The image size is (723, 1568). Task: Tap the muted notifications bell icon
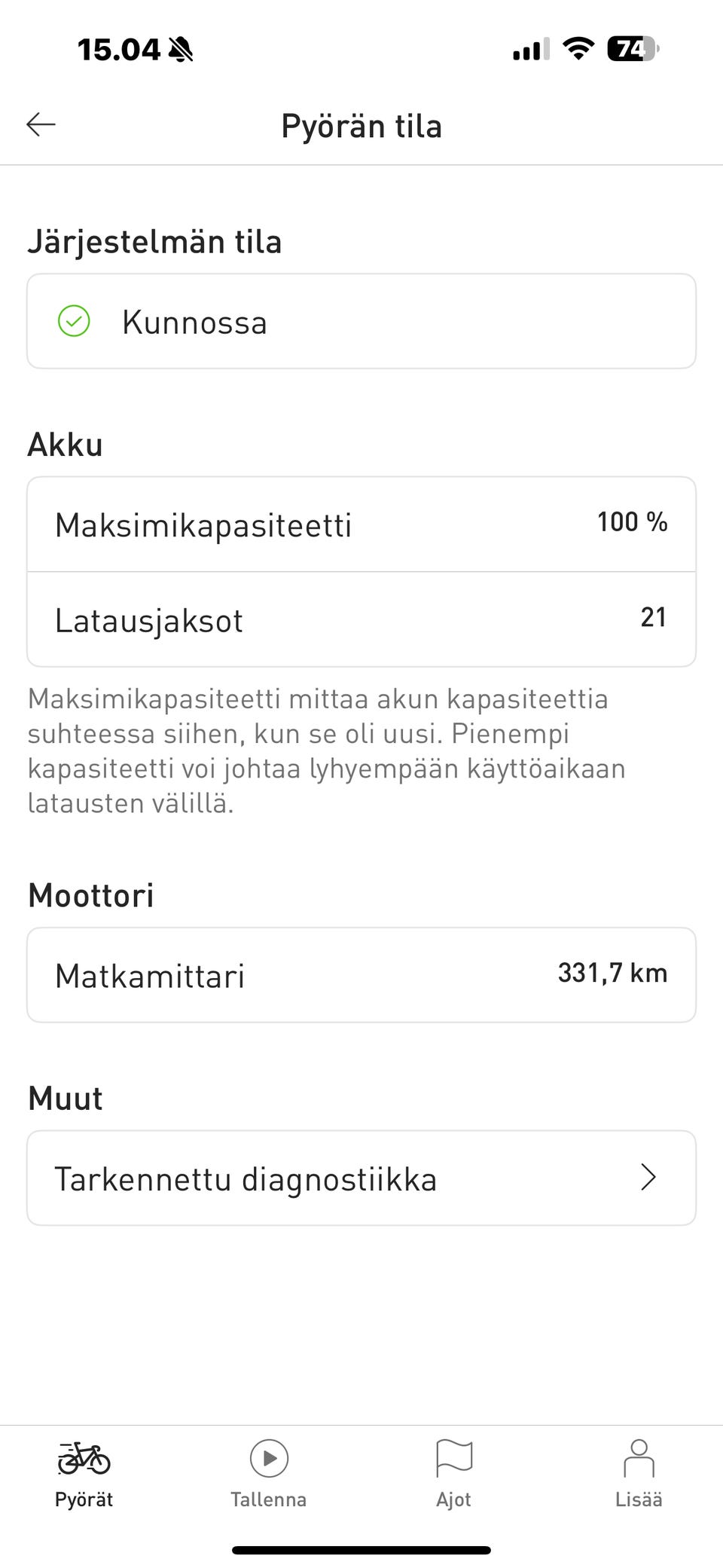point(181,48)
